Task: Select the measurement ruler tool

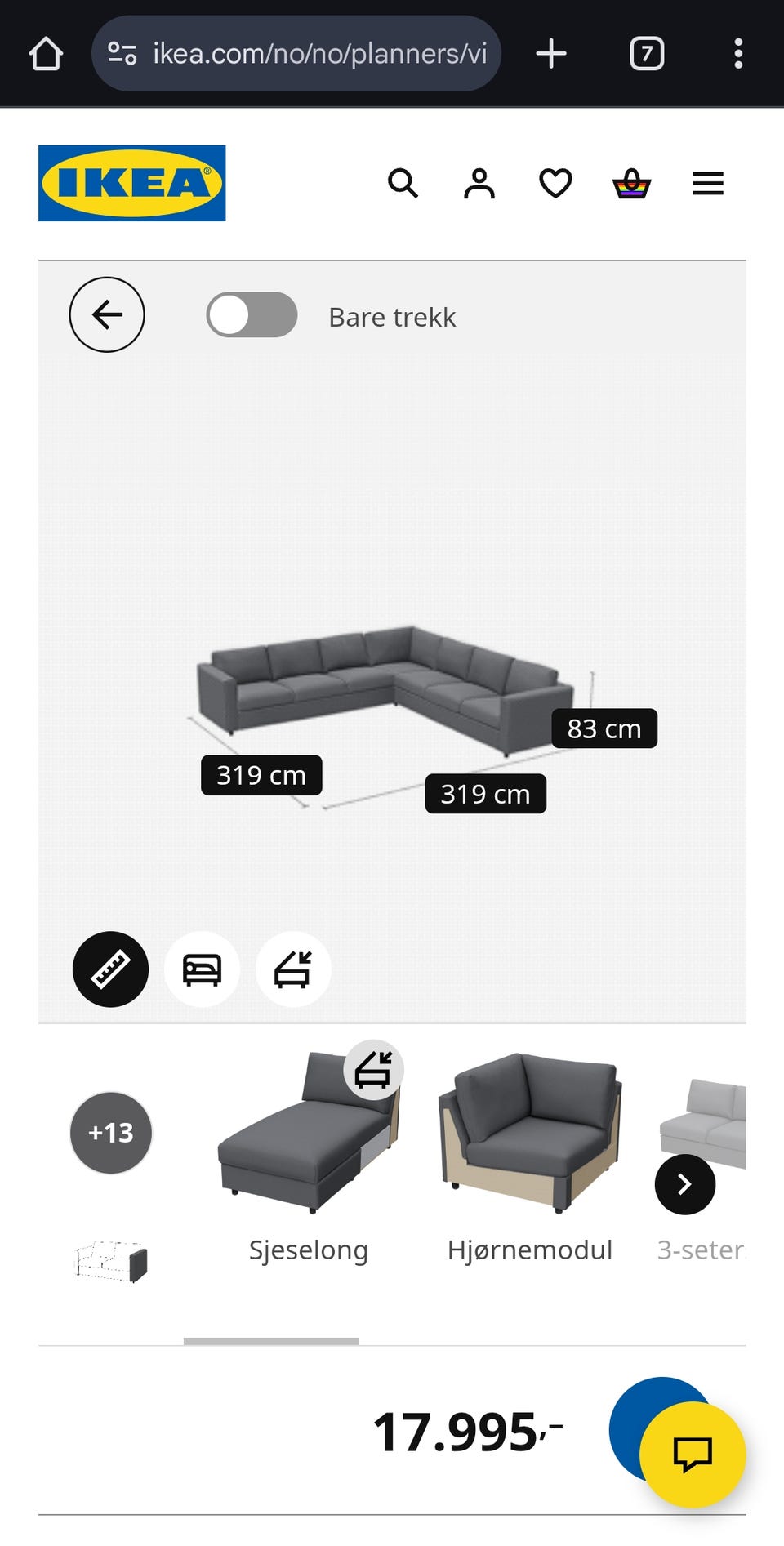Action: (x=110, y=969)
